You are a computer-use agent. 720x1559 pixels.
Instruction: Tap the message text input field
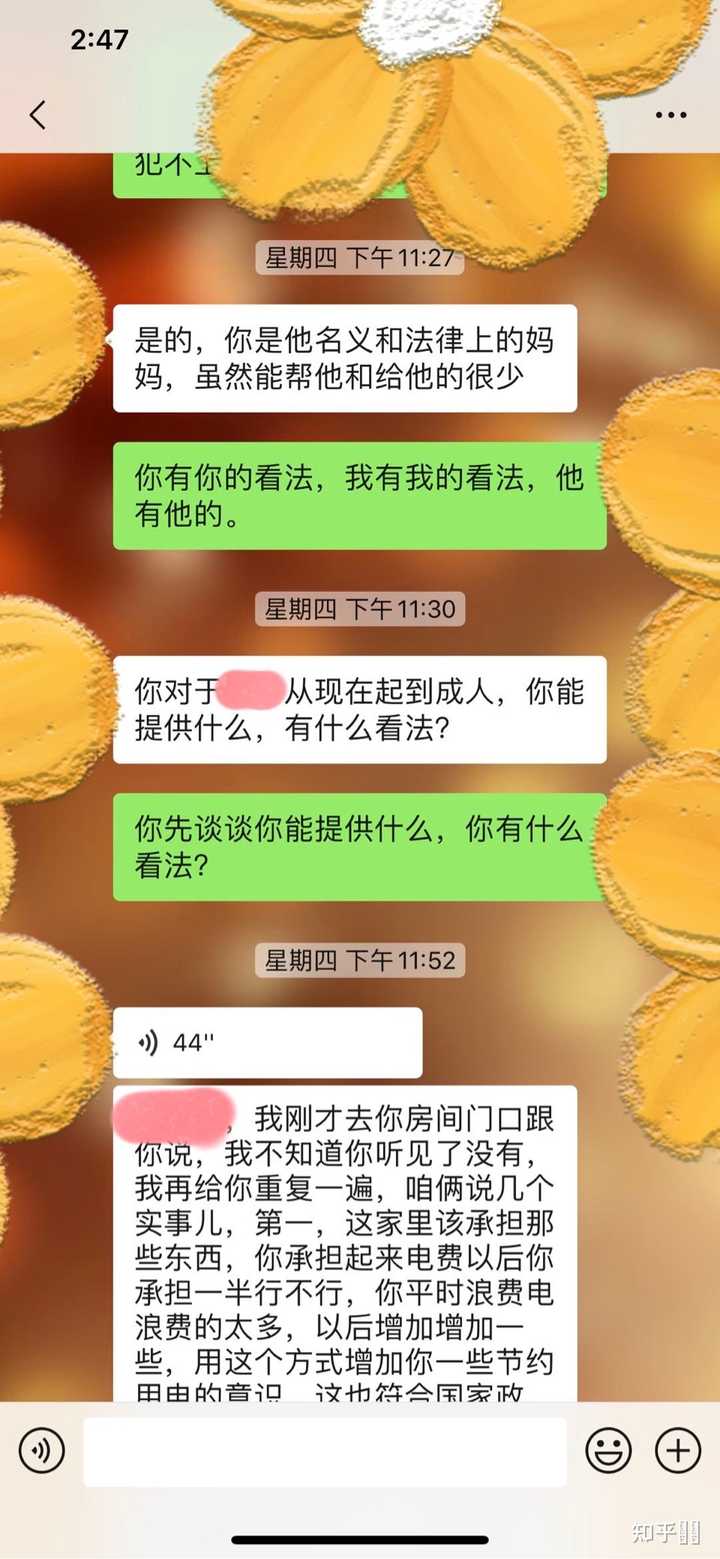click(x=324, y=1451)
